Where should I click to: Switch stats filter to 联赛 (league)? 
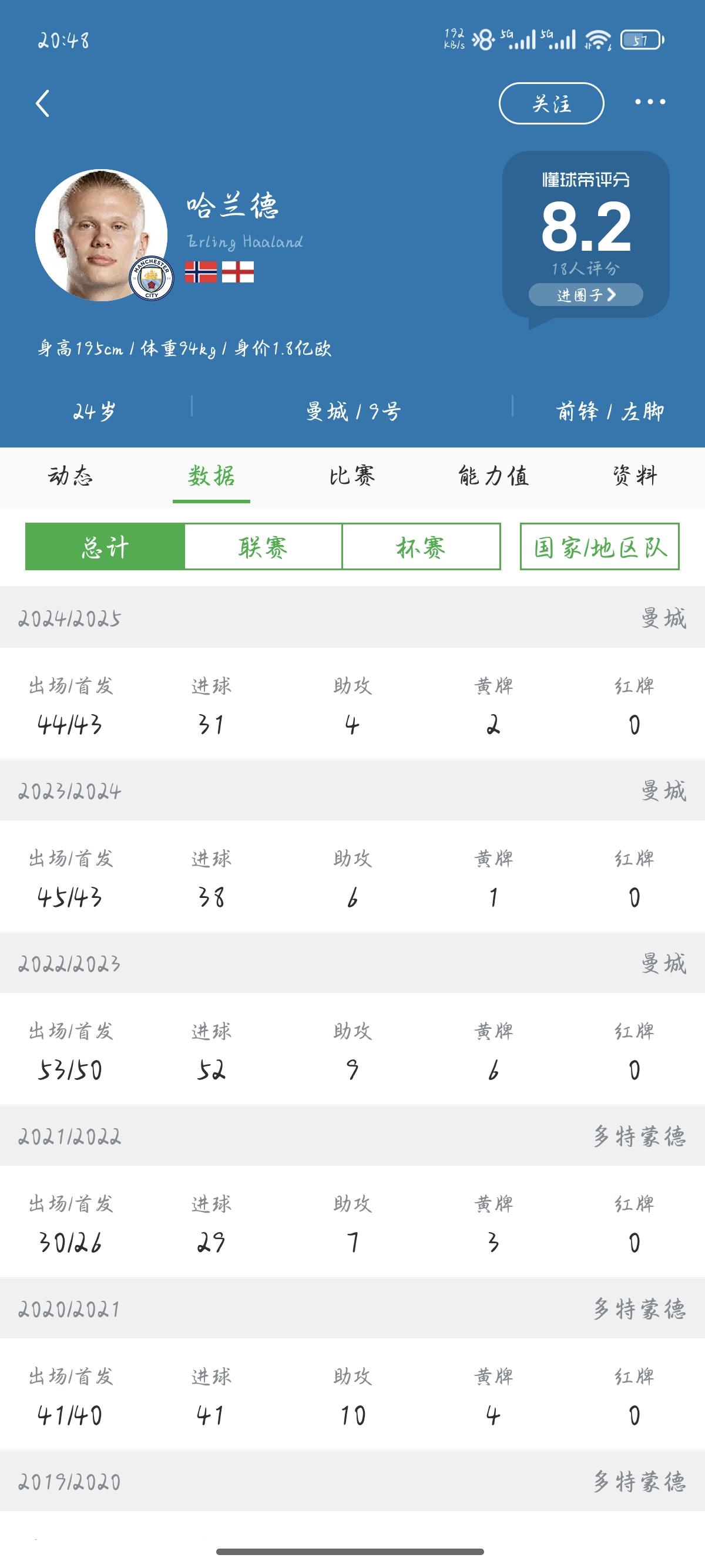click(264, 547)
